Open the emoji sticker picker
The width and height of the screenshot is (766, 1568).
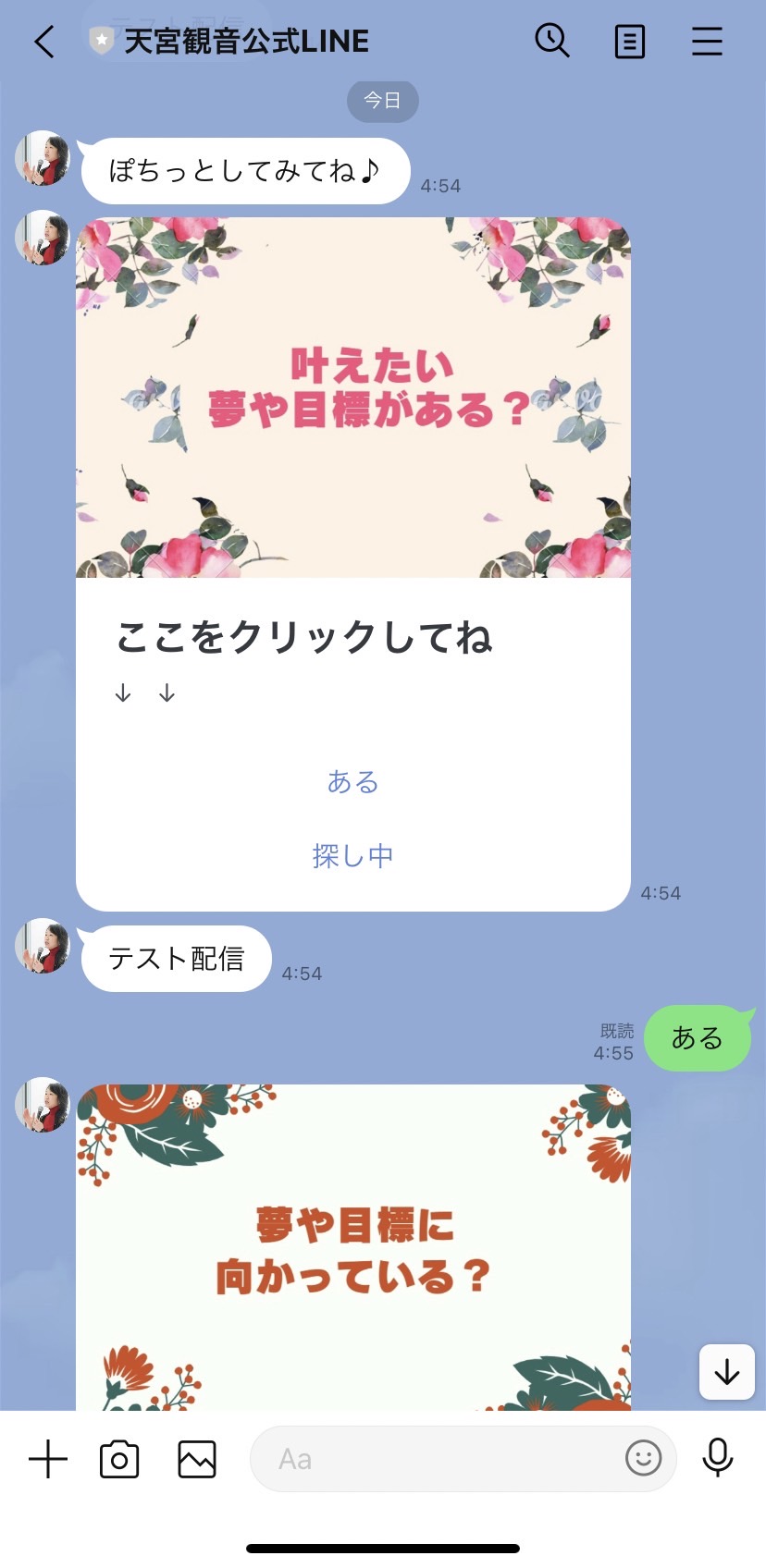coord(644,1459)
